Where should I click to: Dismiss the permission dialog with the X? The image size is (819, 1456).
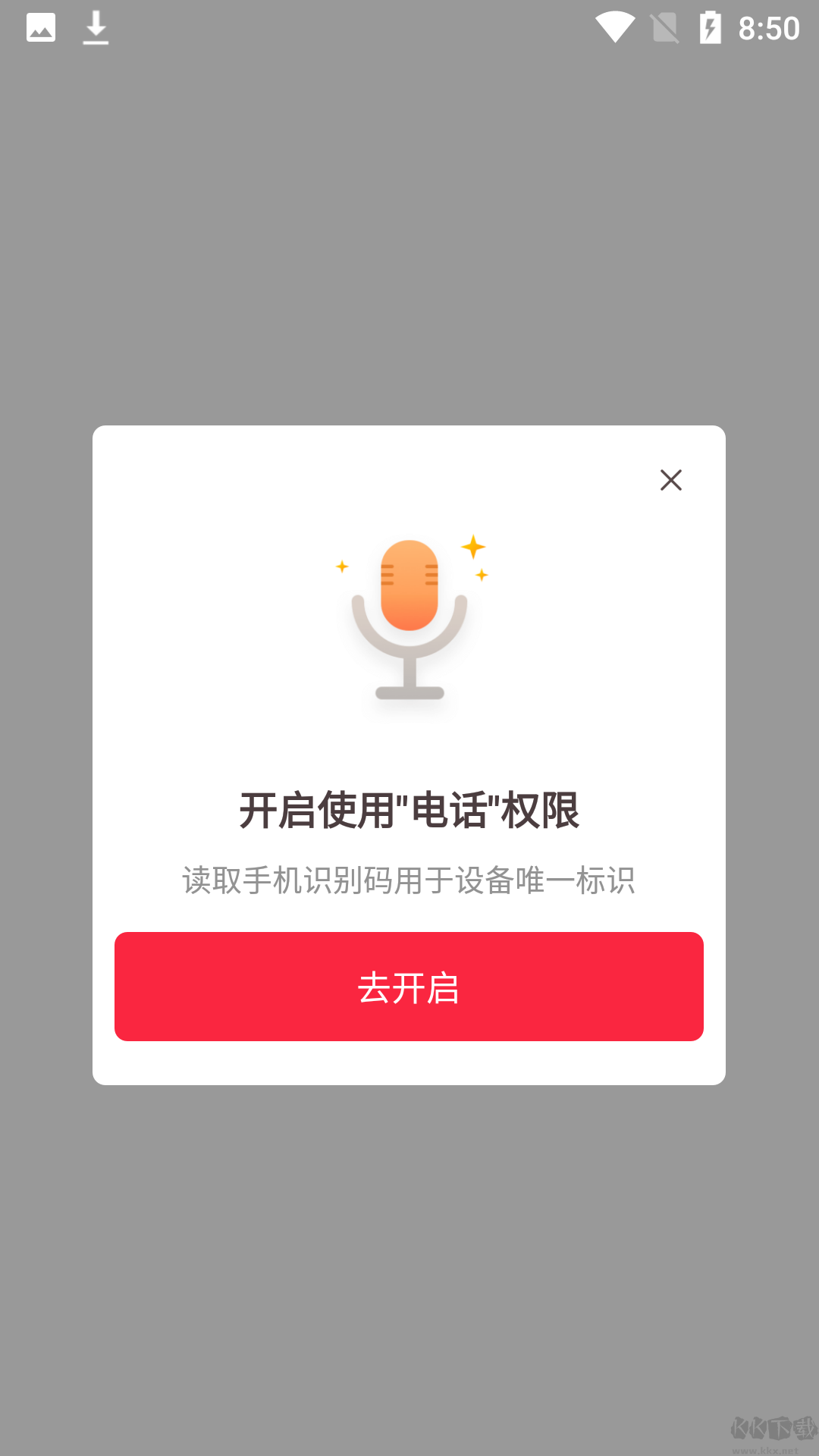pos(670,481)
